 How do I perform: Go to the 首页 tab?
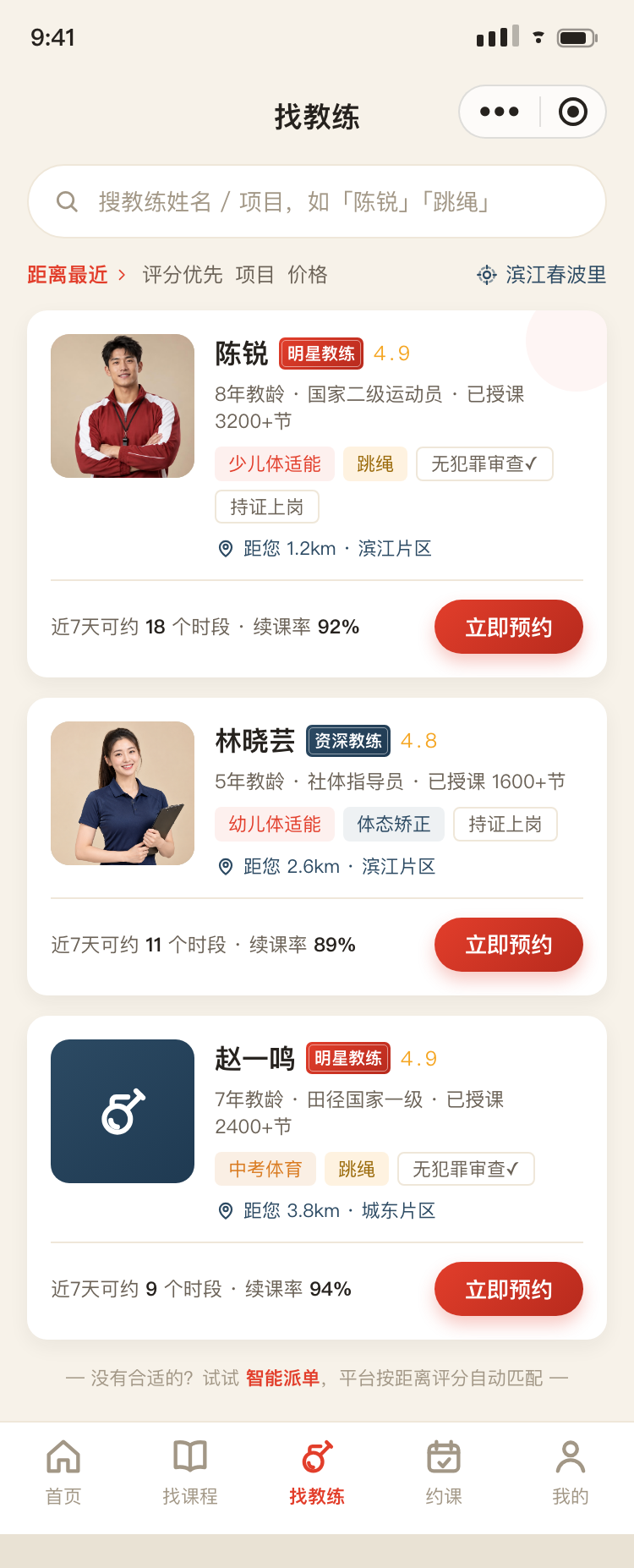pos(63,1472)
